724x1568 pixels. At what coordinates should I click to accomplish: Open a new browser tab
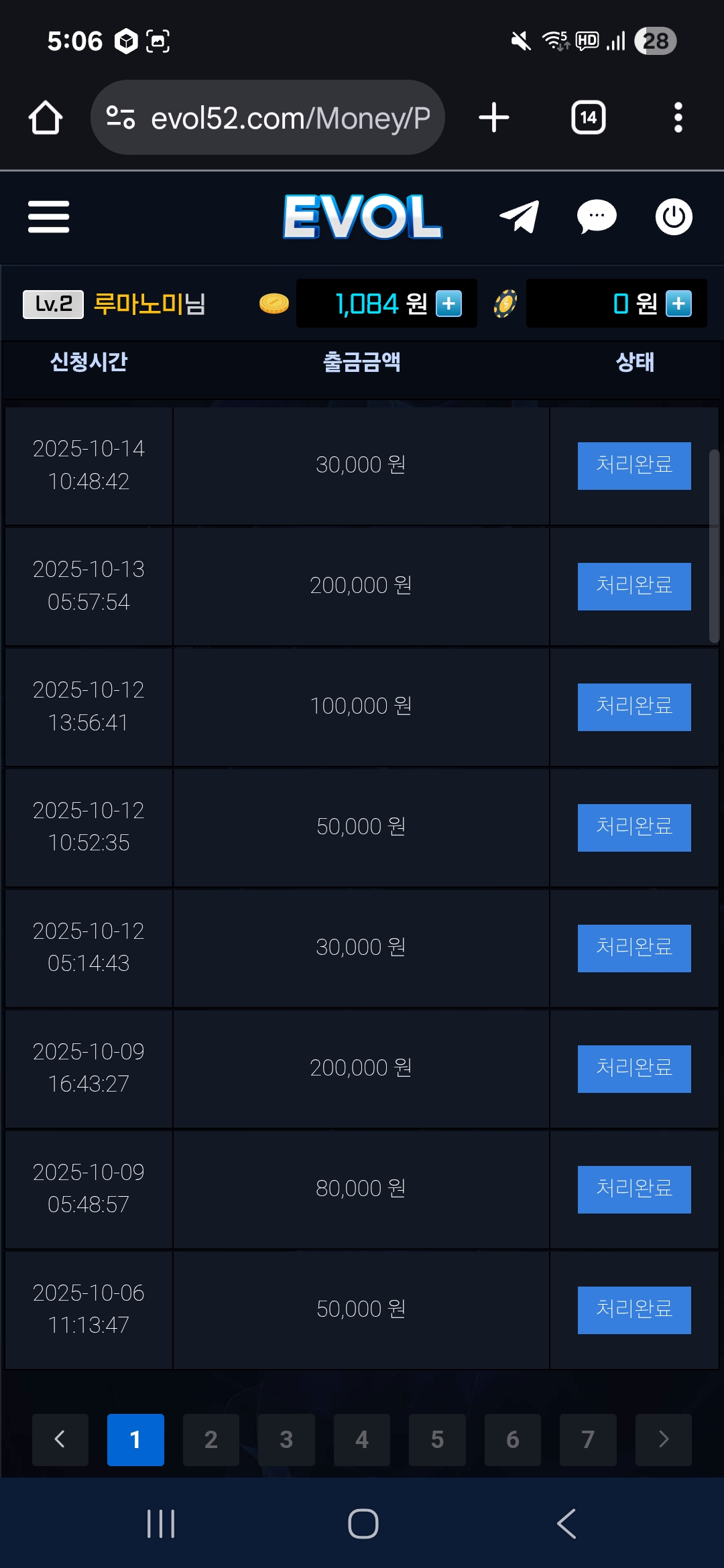(x=494, y=118)
